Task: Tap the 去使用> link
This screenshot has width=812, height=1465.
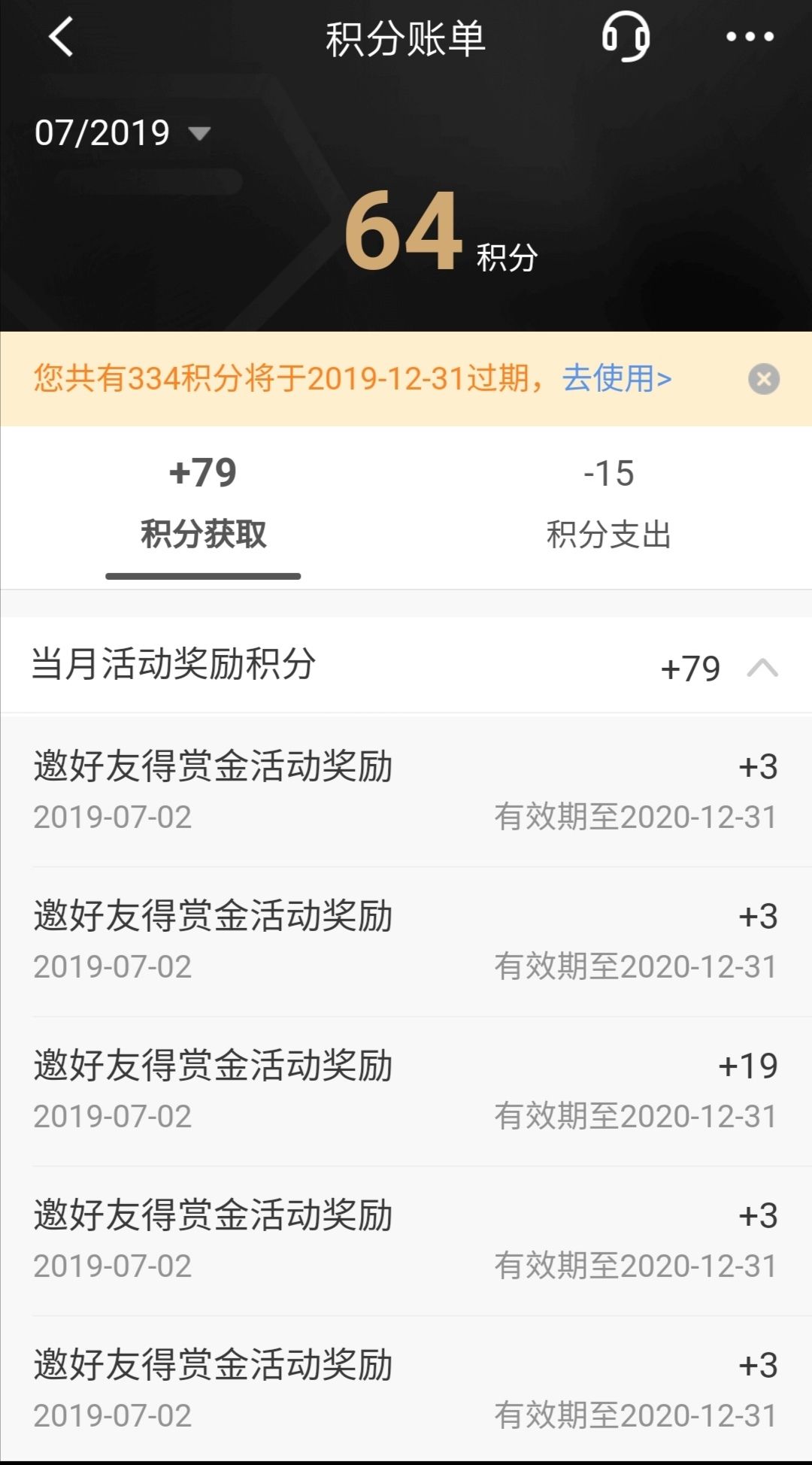Action: tap(617, 378)
